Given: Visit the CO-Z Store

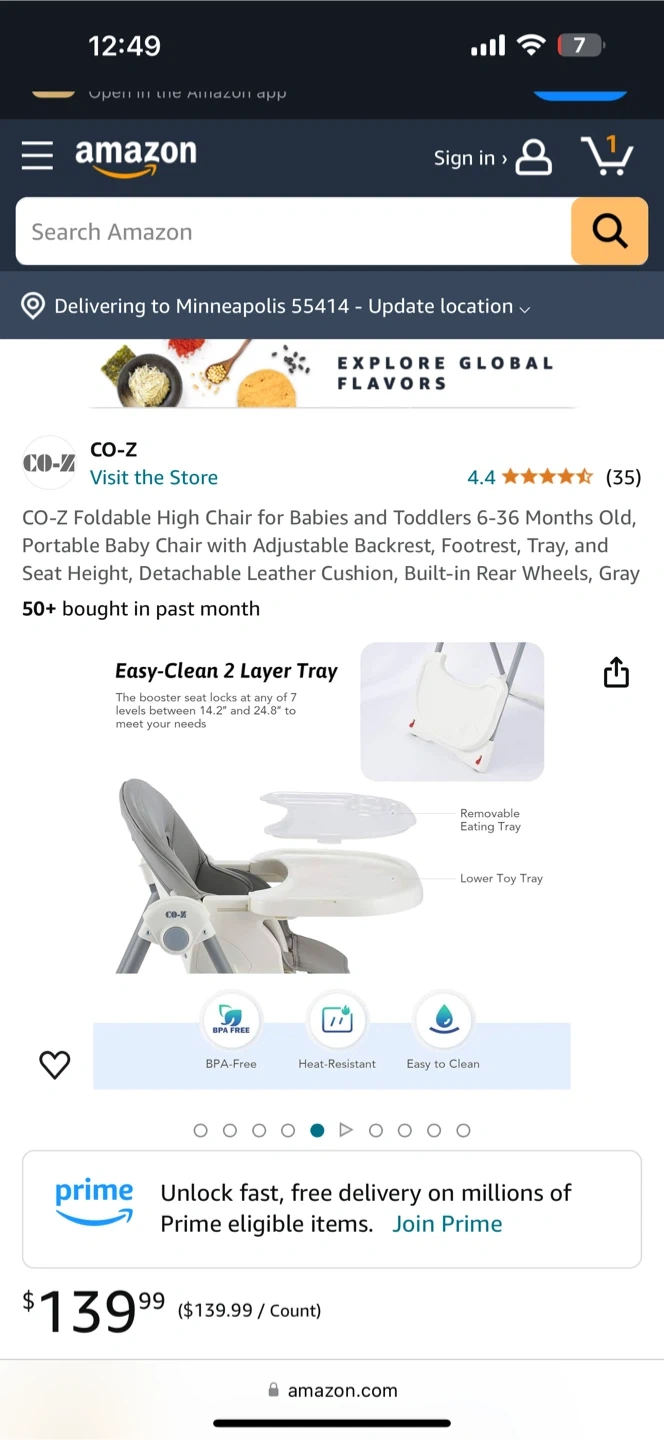Looking at the screenshot, I should (154, 477).
